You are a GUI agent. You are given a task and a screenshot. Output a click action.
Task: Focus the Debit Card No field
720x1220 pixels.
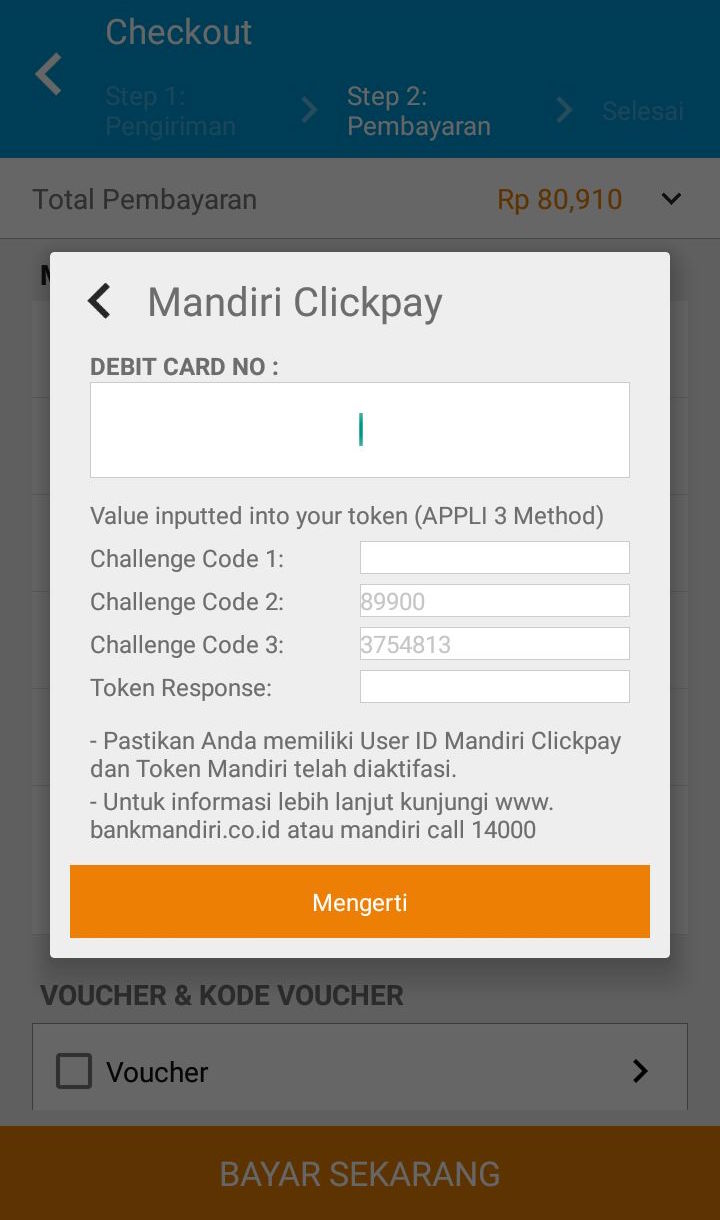(x=360, y=430)
